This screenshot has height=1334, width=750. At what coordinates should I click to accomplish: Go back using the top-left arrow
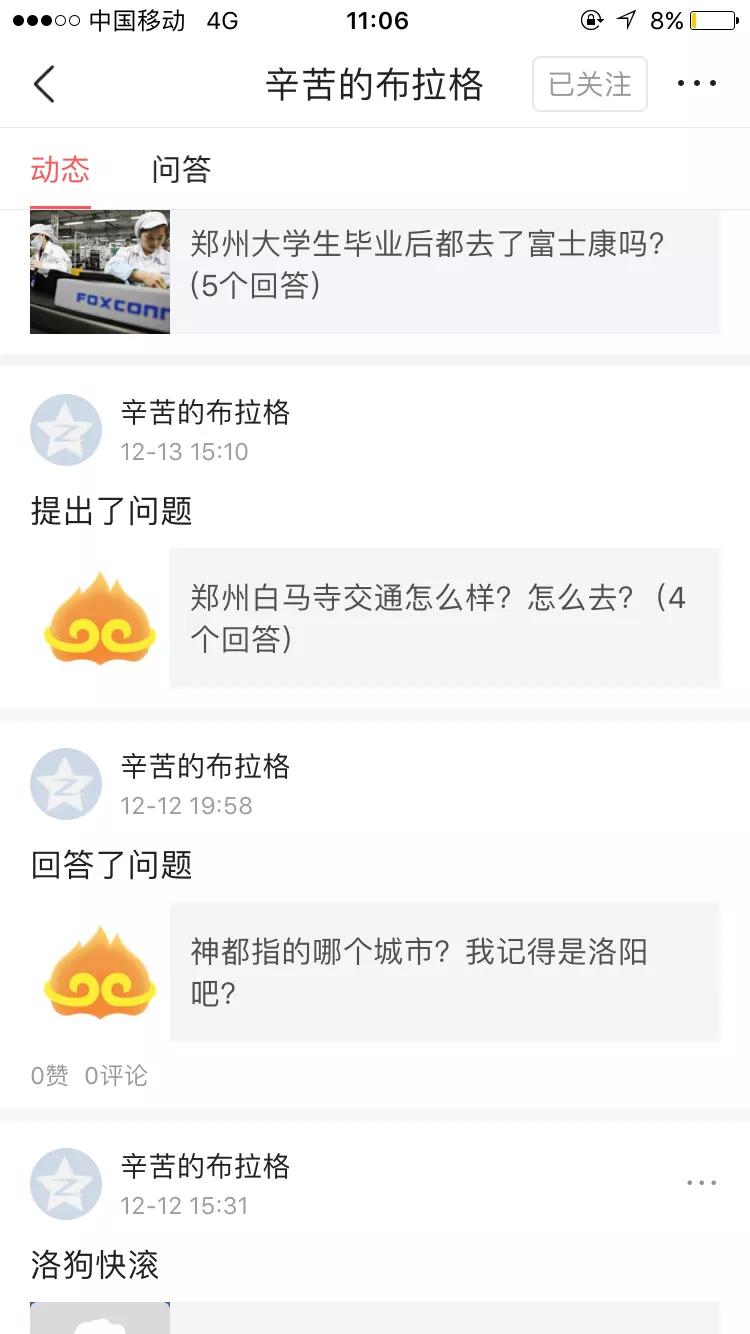click(x=44, y=84)
